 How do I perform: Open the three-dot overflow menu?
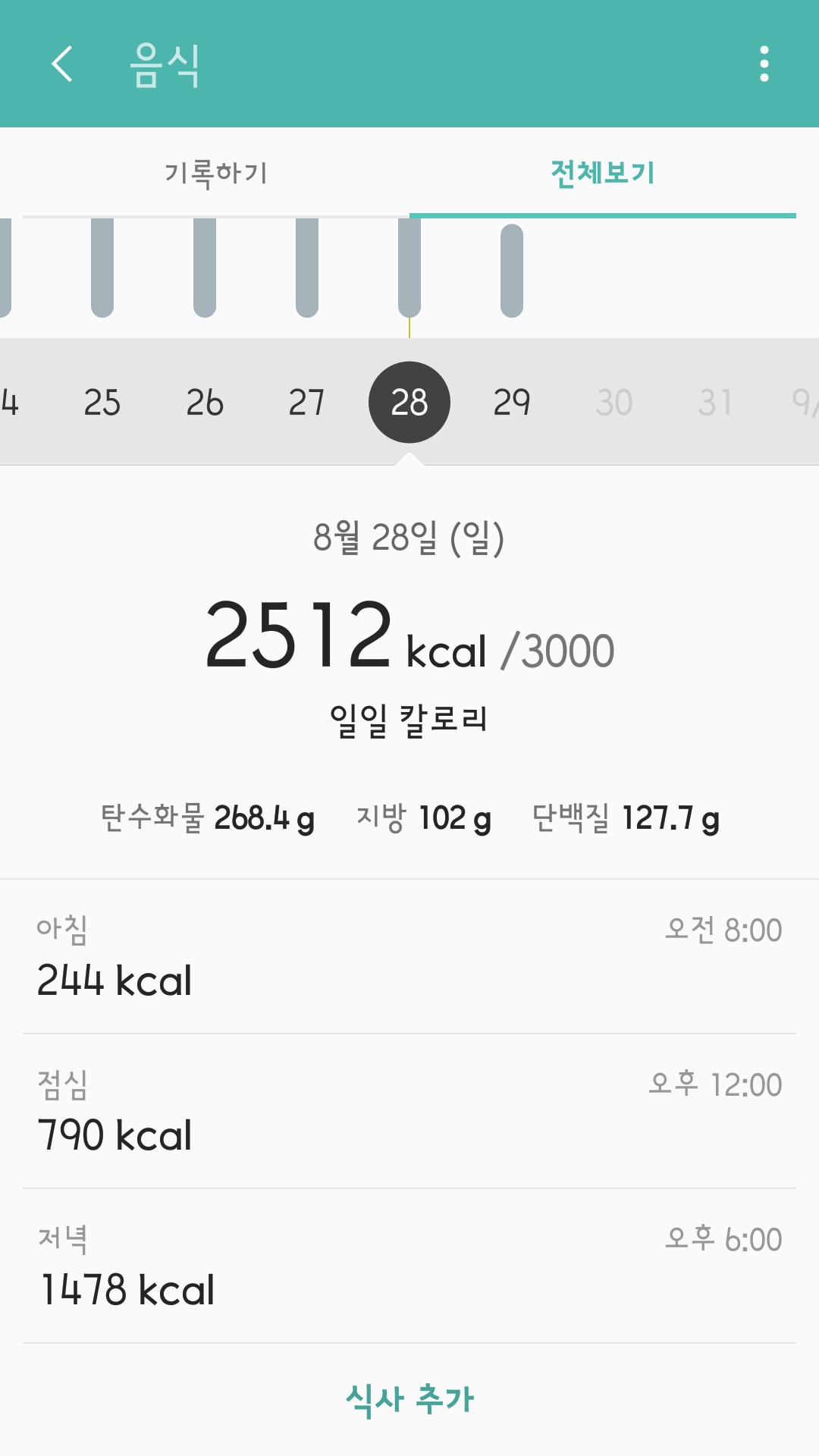764,65
